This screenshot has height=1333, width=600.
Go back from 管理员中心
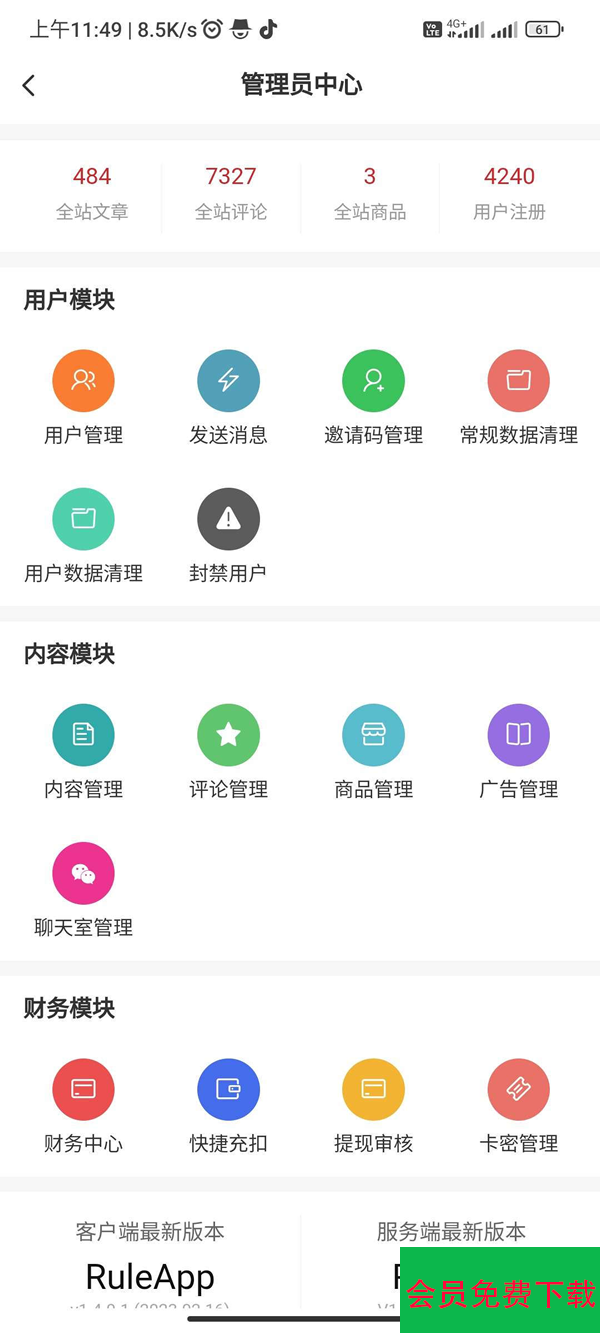coord(29,86)
